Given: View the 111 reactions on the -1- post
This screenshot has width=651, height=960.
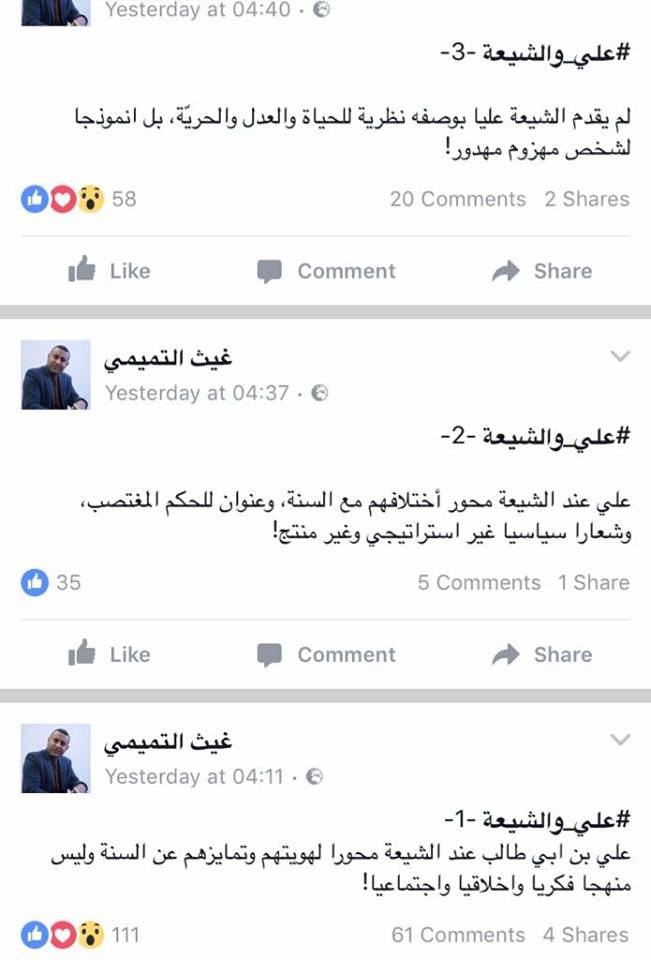Looking at the screenshot, I should (x=78, y=935).
